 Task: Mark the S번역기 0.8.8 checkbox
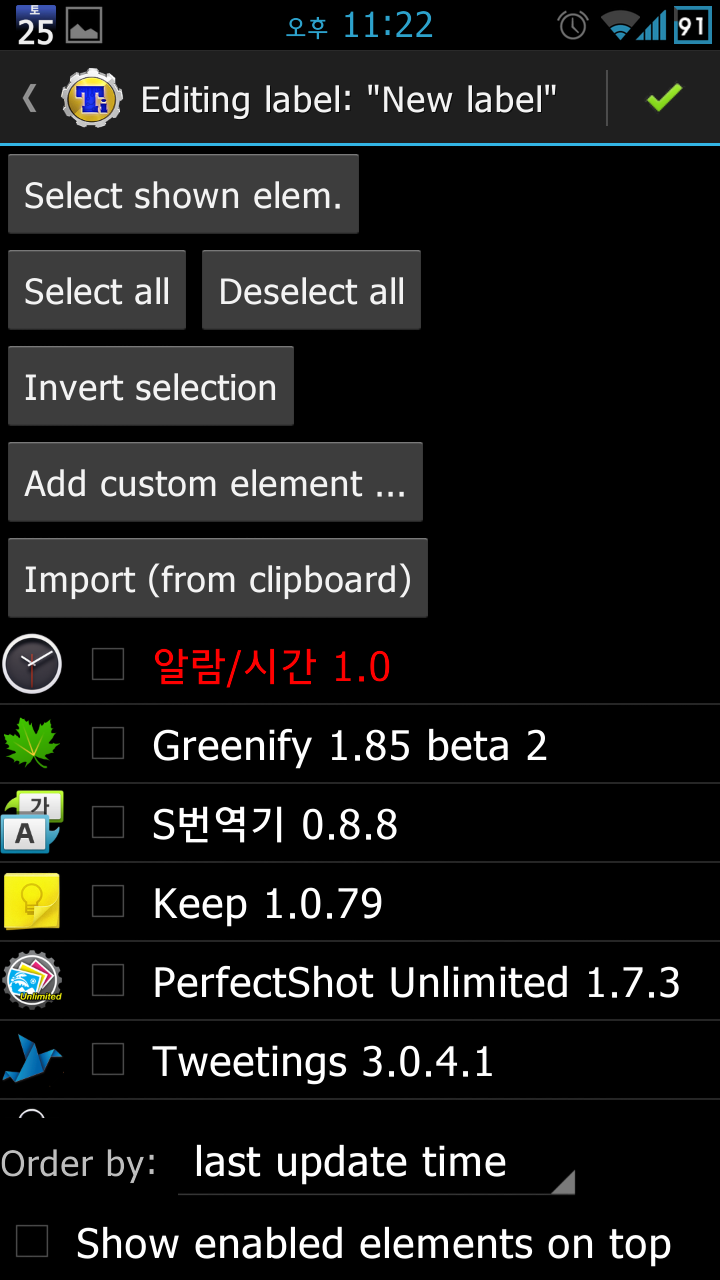(108, 823)
